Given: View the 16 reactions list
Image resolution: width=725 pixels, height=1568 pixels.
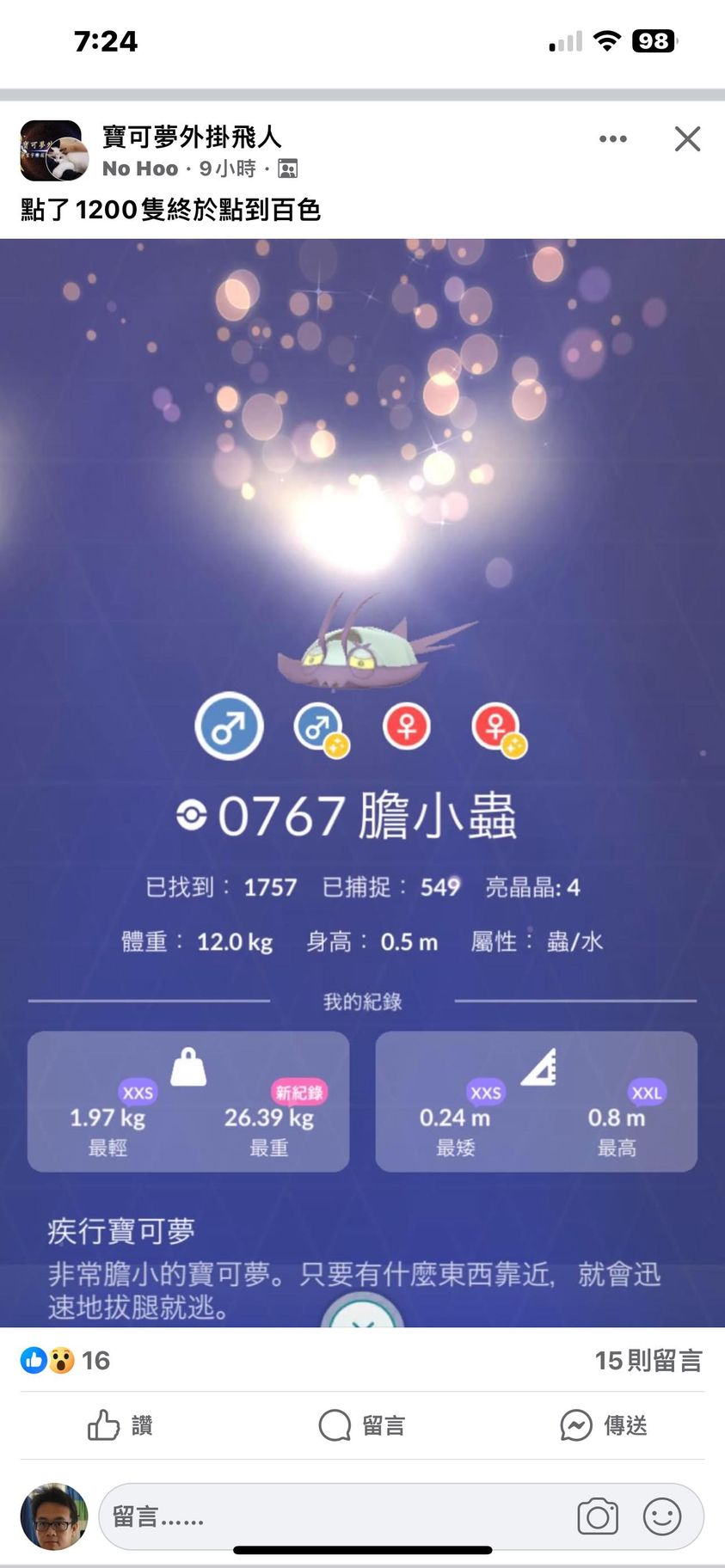Looking at the screenshot, I should 65,1360.
